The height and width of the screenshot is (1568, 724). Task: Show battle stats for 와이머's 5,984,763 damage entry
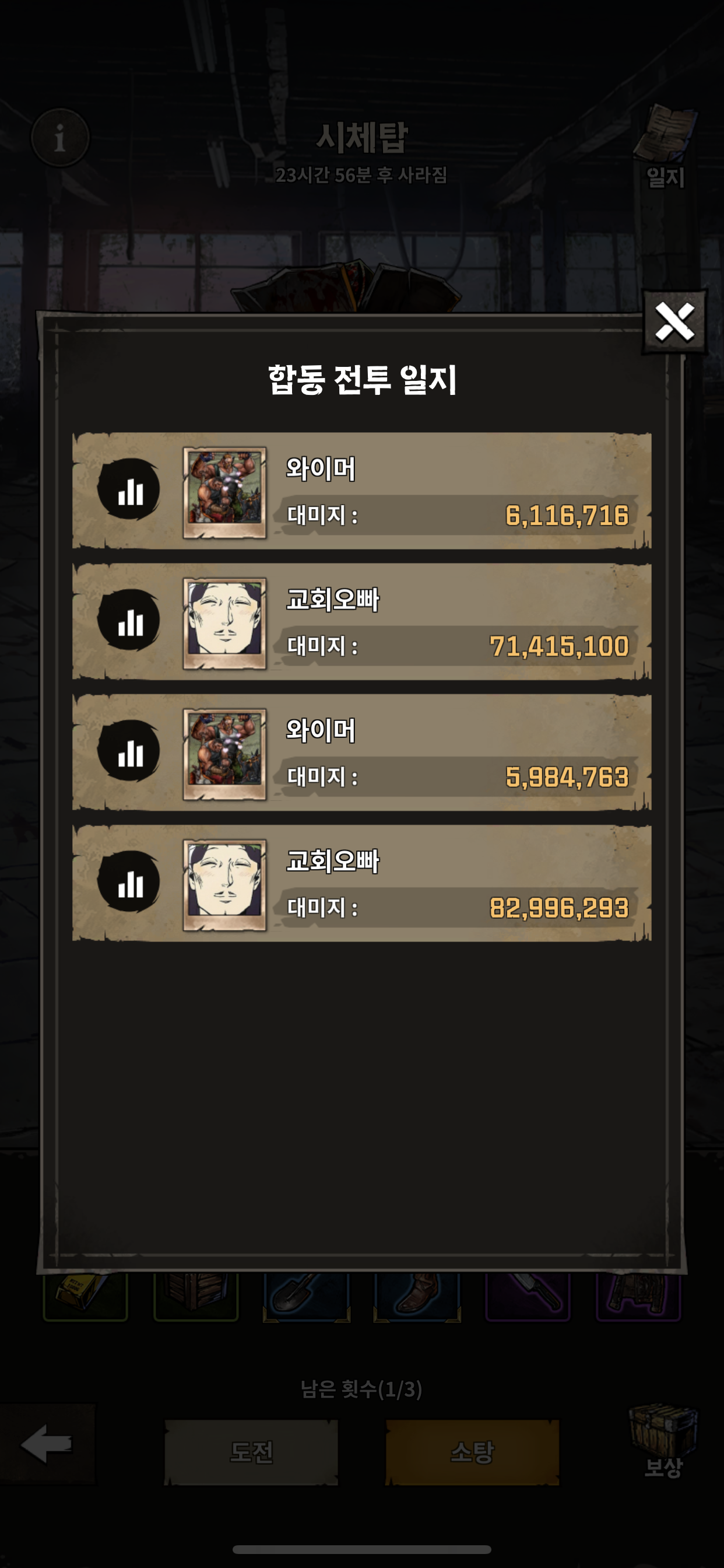click(x=129, y=751)
